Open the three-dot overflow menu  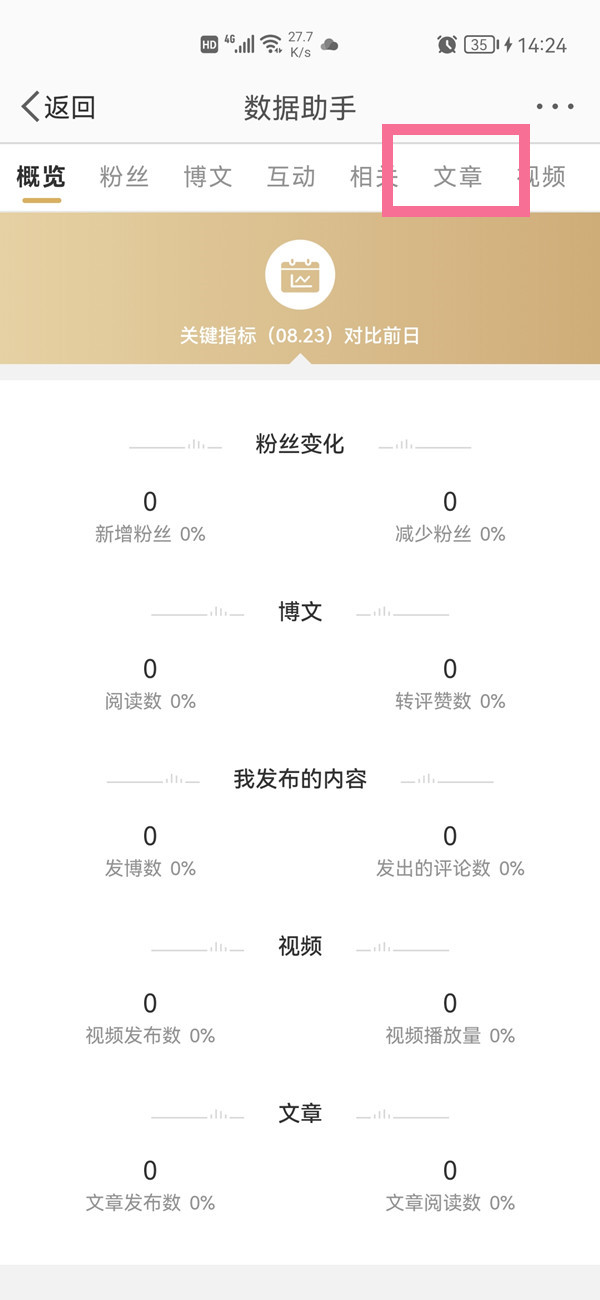click(555, 107)
